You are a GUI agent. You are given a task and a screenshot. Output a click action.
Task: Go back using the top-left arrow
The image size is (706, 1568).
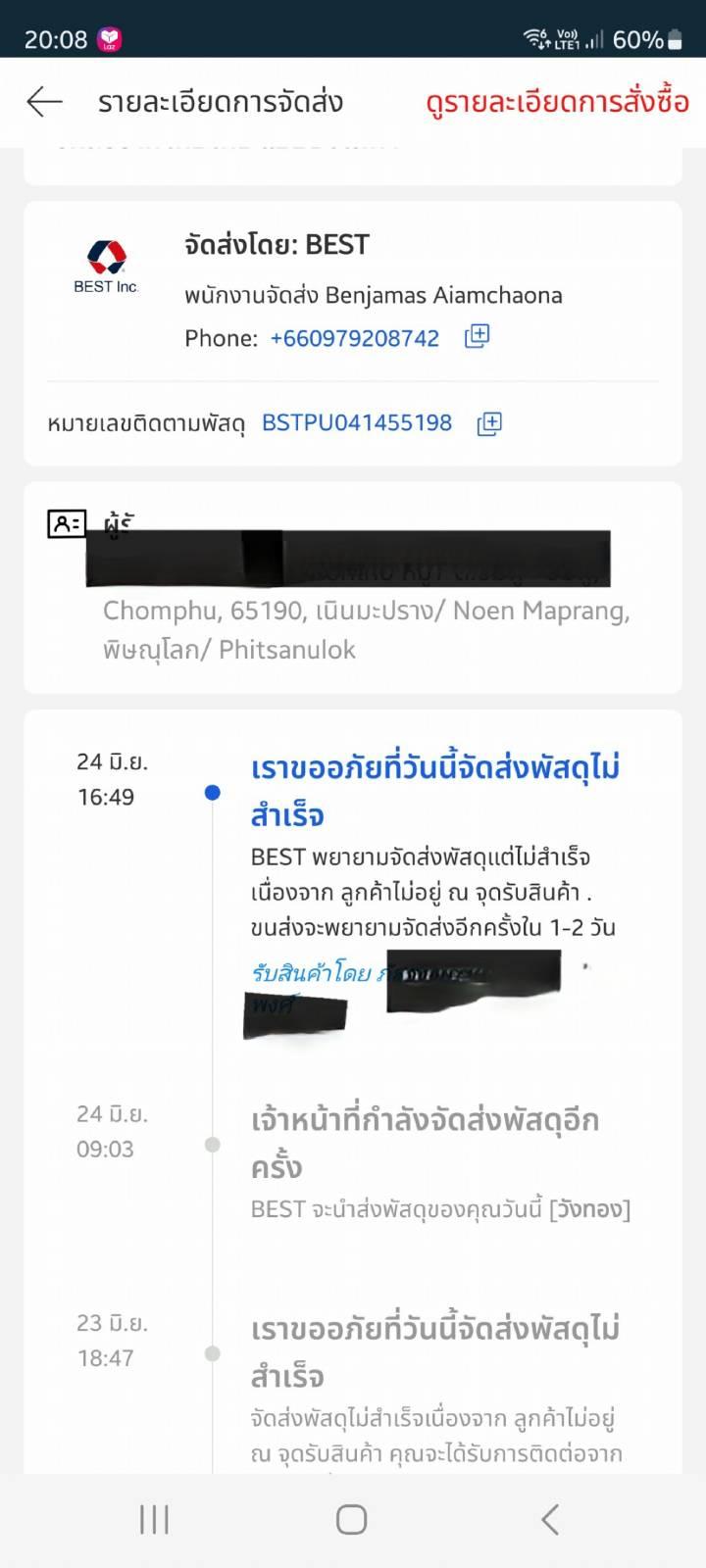point(44,102)
